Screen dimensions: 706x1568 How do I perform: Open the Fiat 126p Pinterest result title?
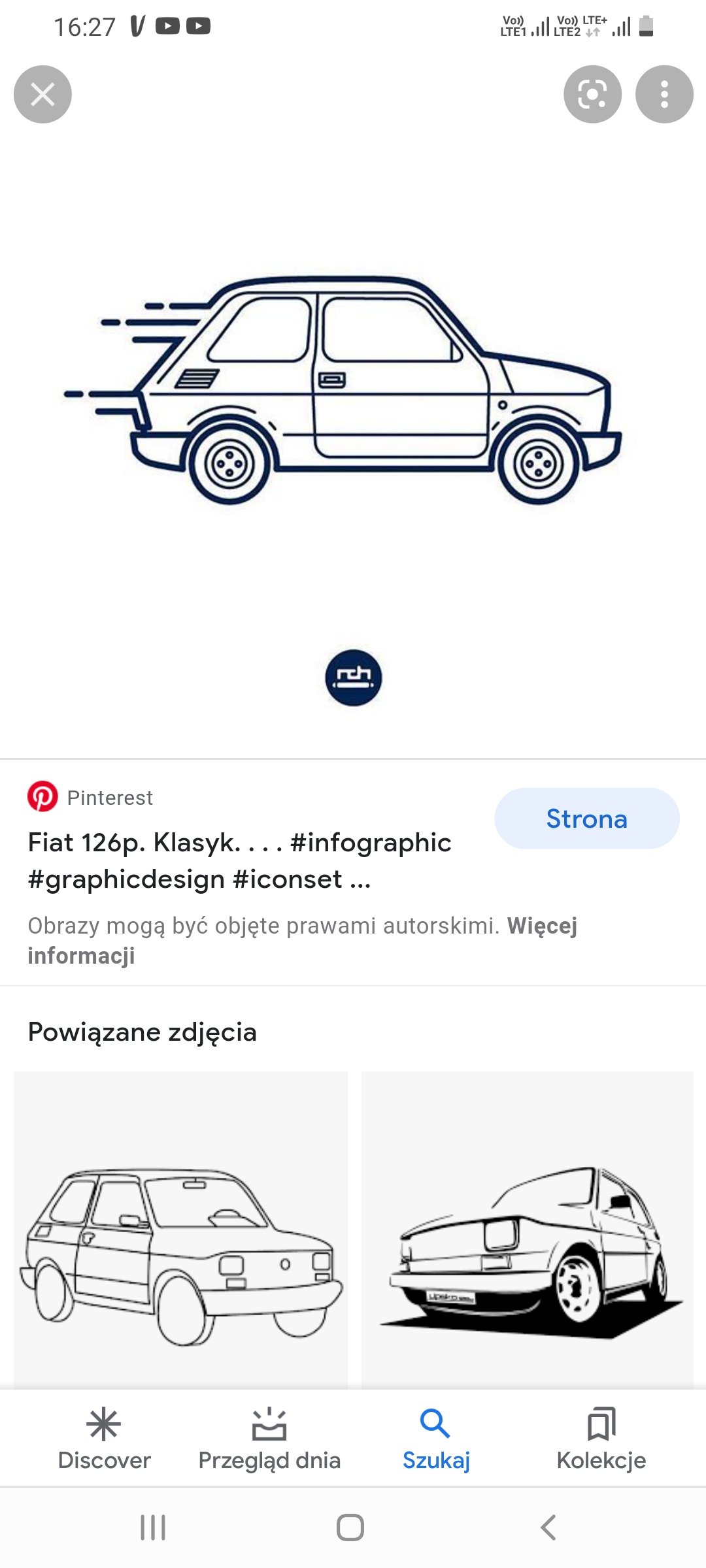[239, 860]
